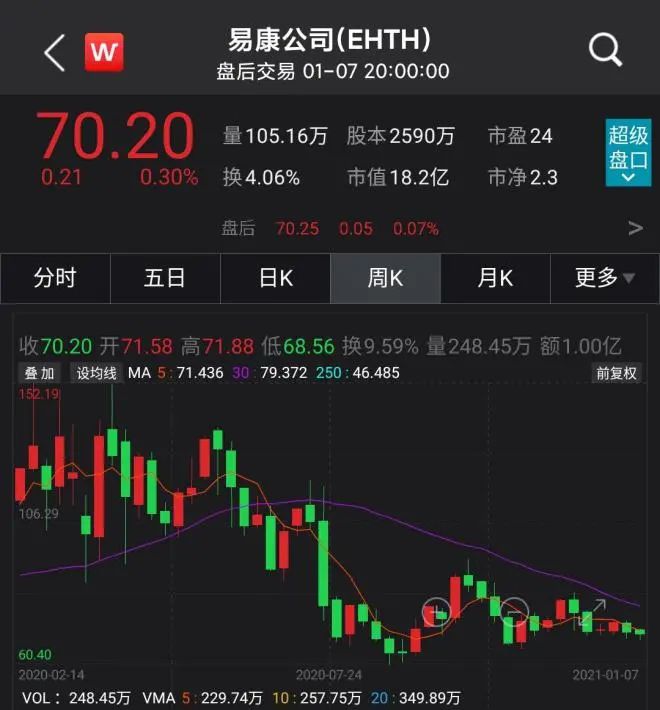Select the 周K chart tab
Viewport: 660px width, 710px height.
pyautogui.click(x=385, y=278)
